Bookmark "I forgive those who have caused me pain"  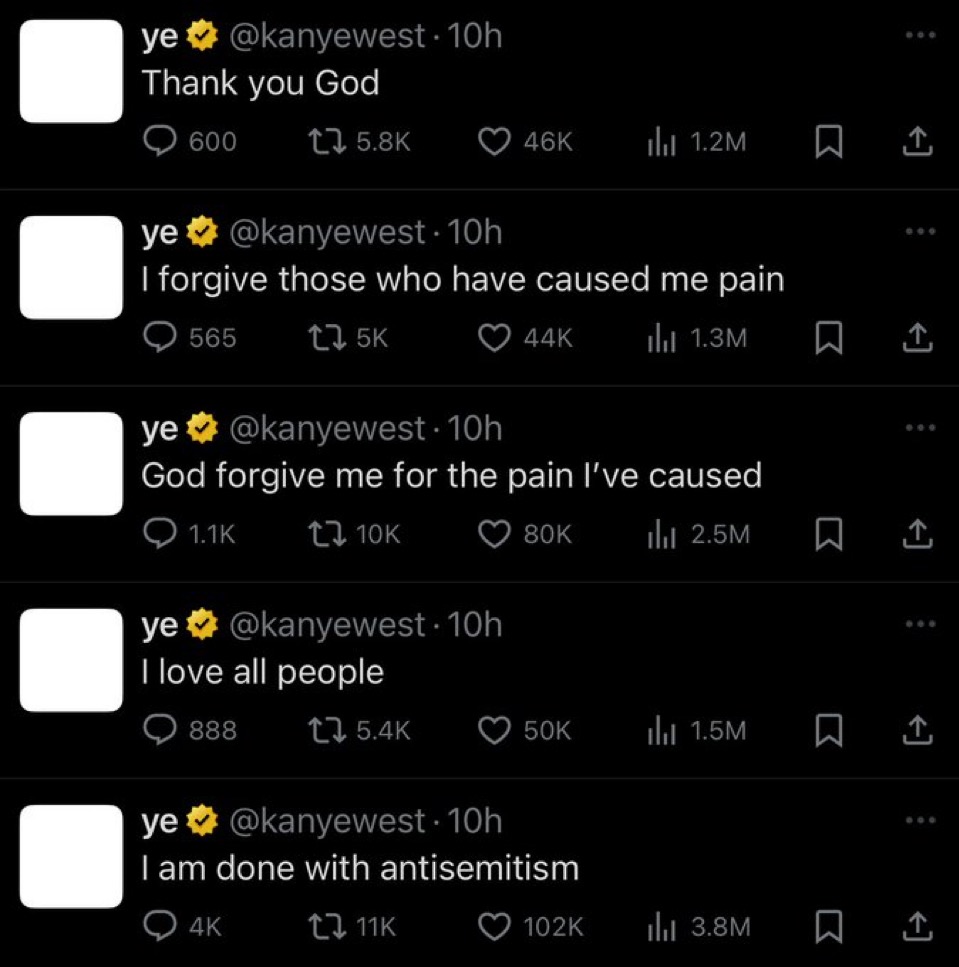click(826, 339)
